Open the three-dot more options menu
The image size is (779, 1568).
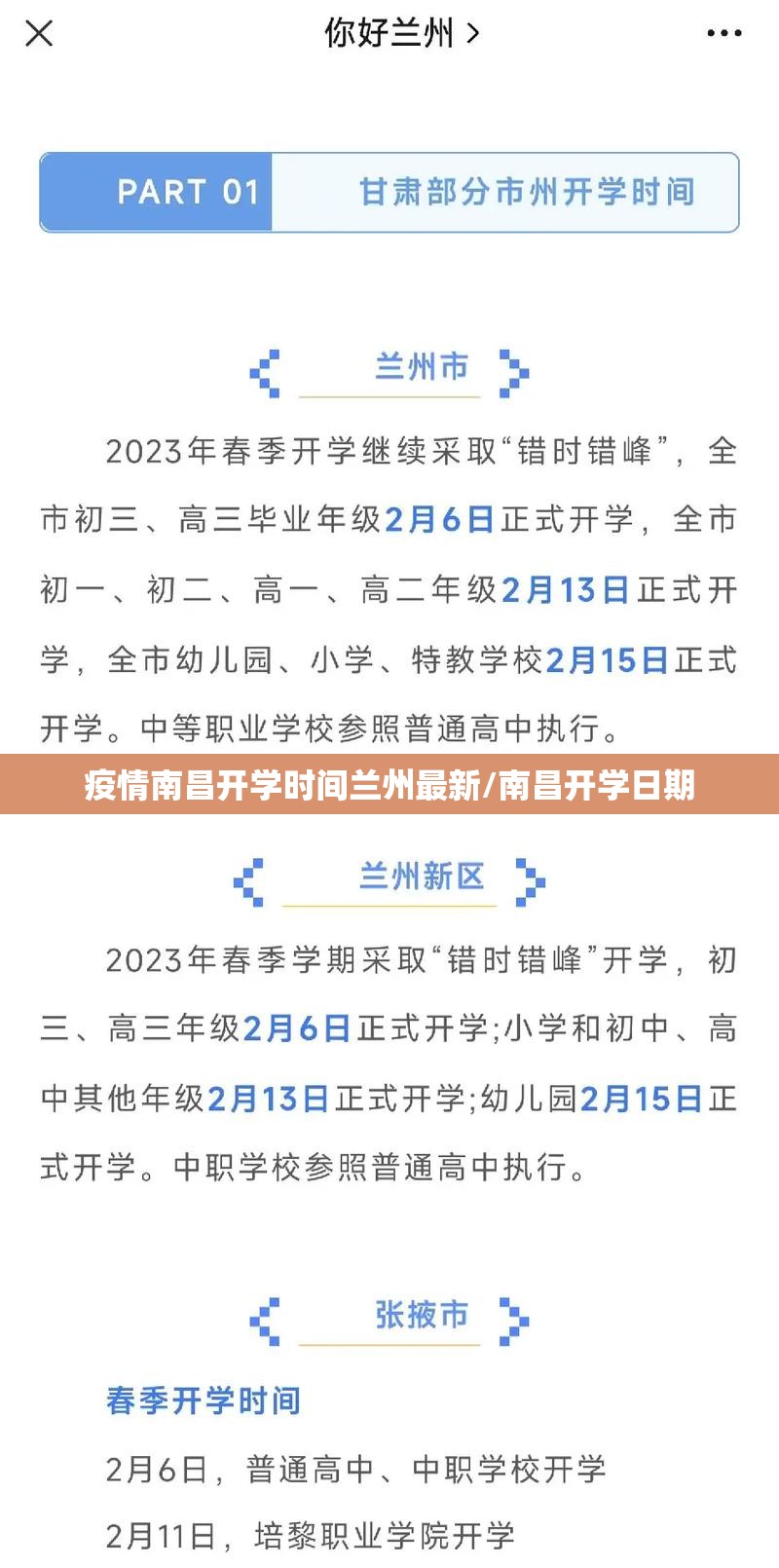coord(724,34)
